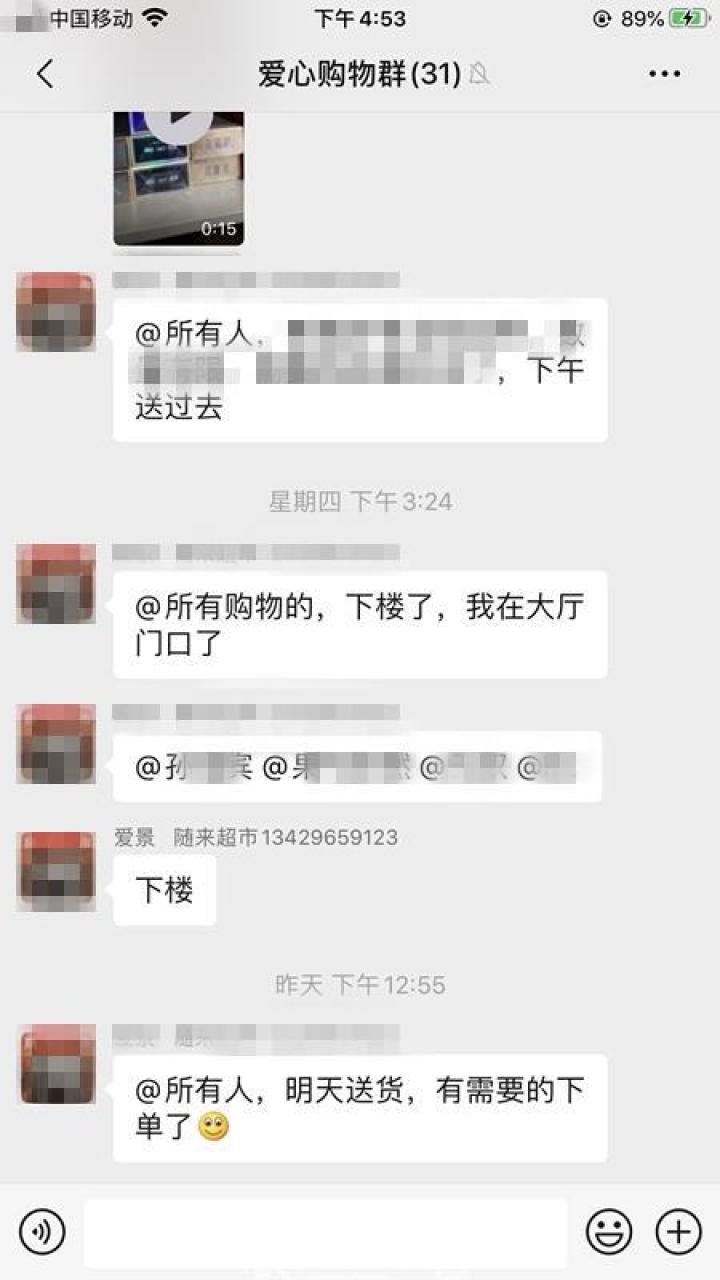Open the plus attachments menu
720x1280 pixels.
[678, 1232]
